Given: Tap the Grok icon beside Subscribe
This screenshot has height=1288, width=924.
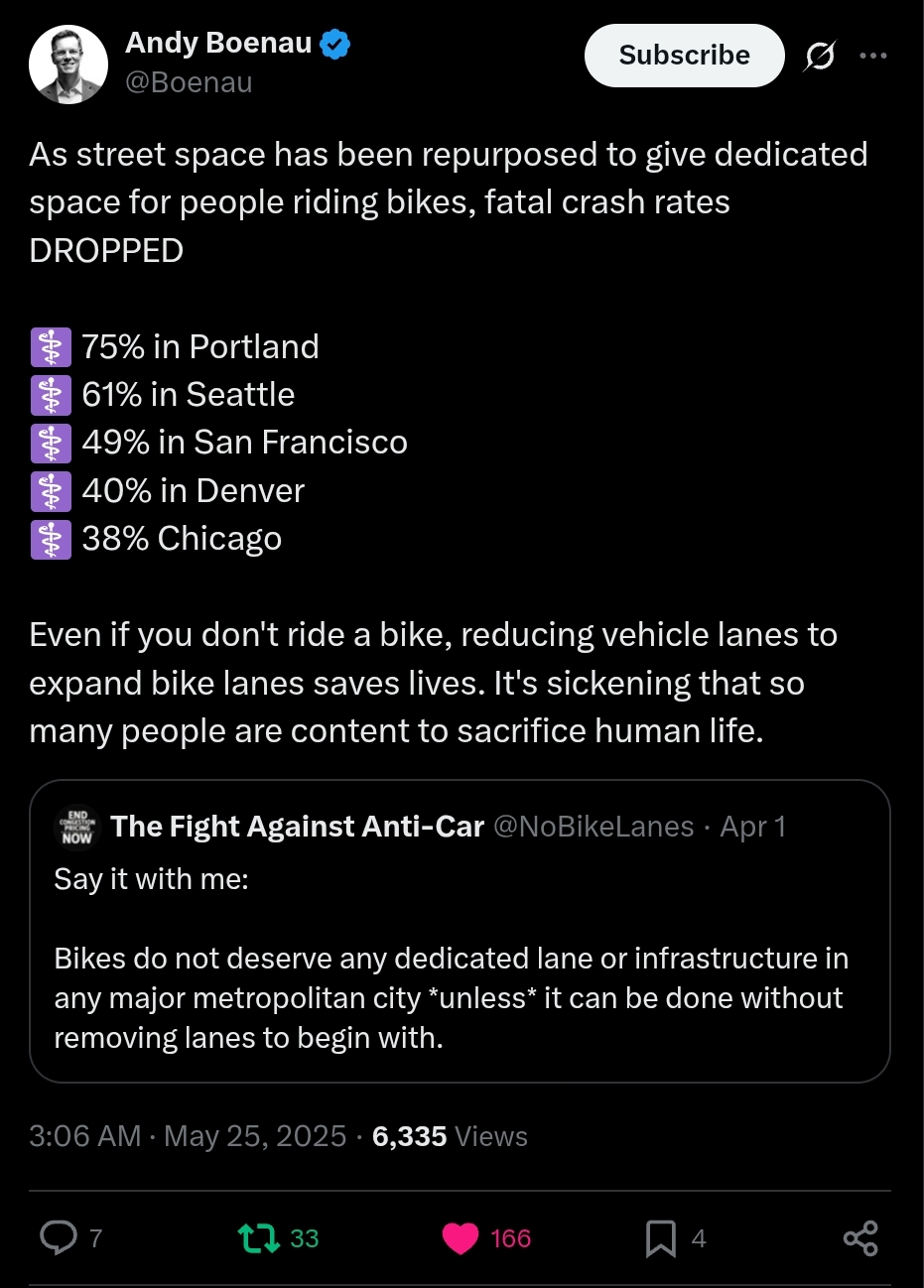Looking at the screenshot, I should tap(819, 57).
